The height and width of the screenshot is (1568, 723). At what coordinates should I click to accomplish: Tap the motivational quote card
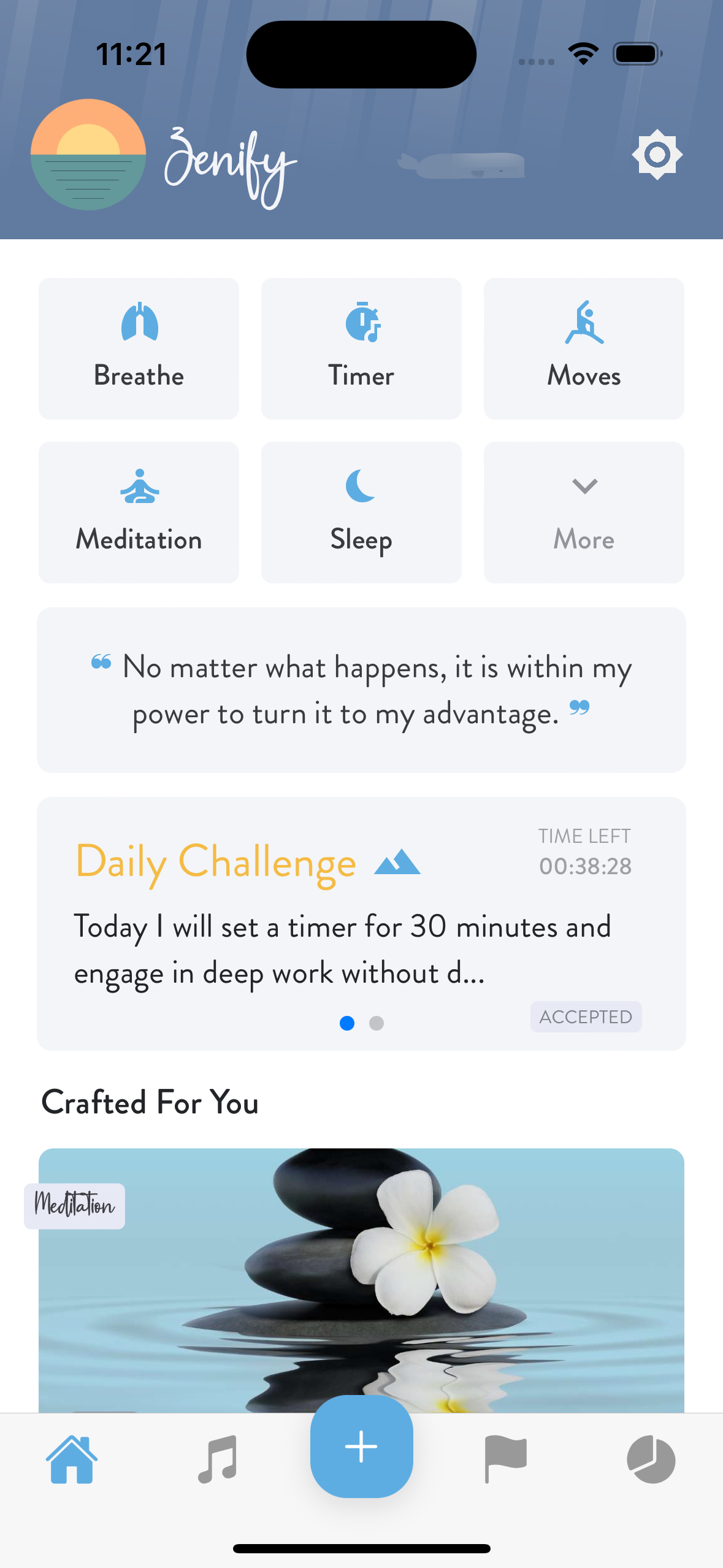coord(361,690)
